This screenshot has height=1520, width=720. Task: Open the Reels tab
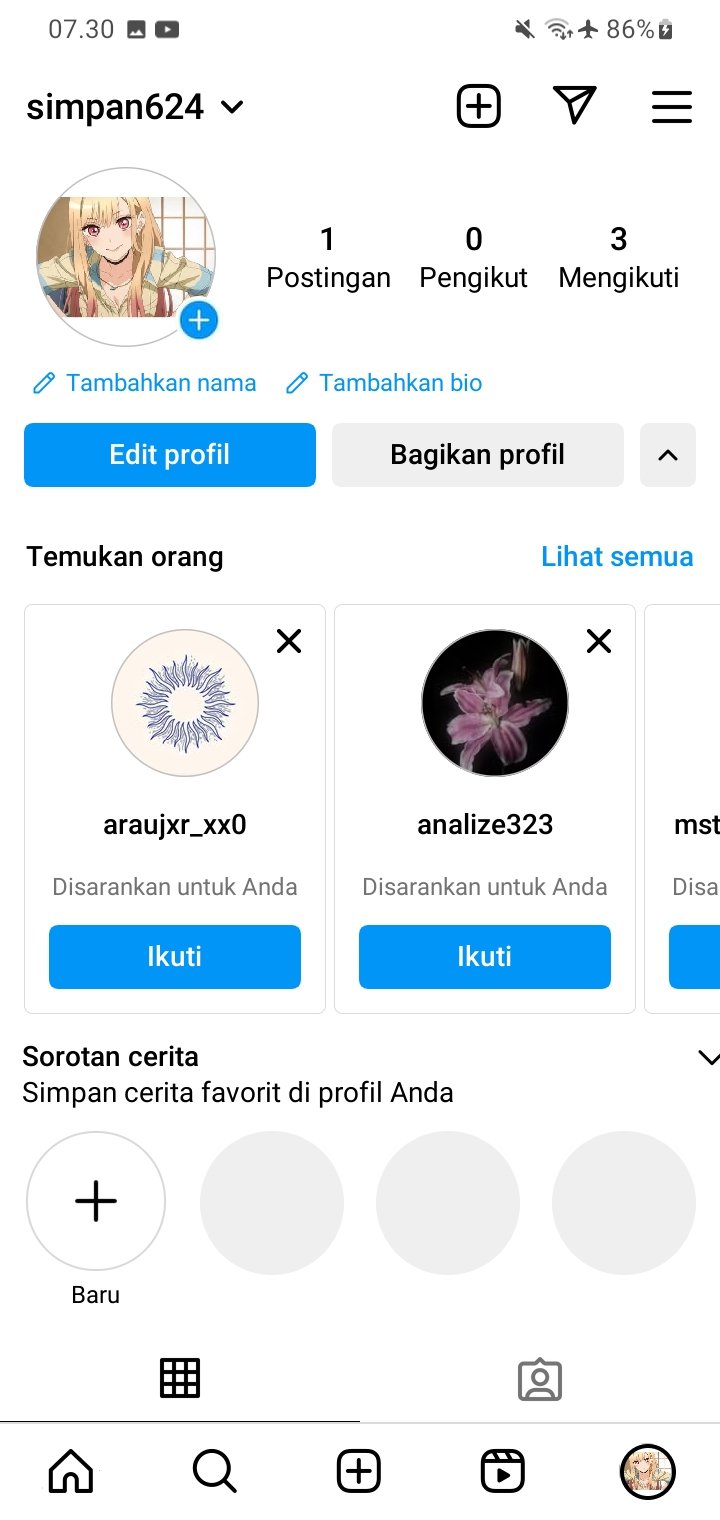point(503,1471)
